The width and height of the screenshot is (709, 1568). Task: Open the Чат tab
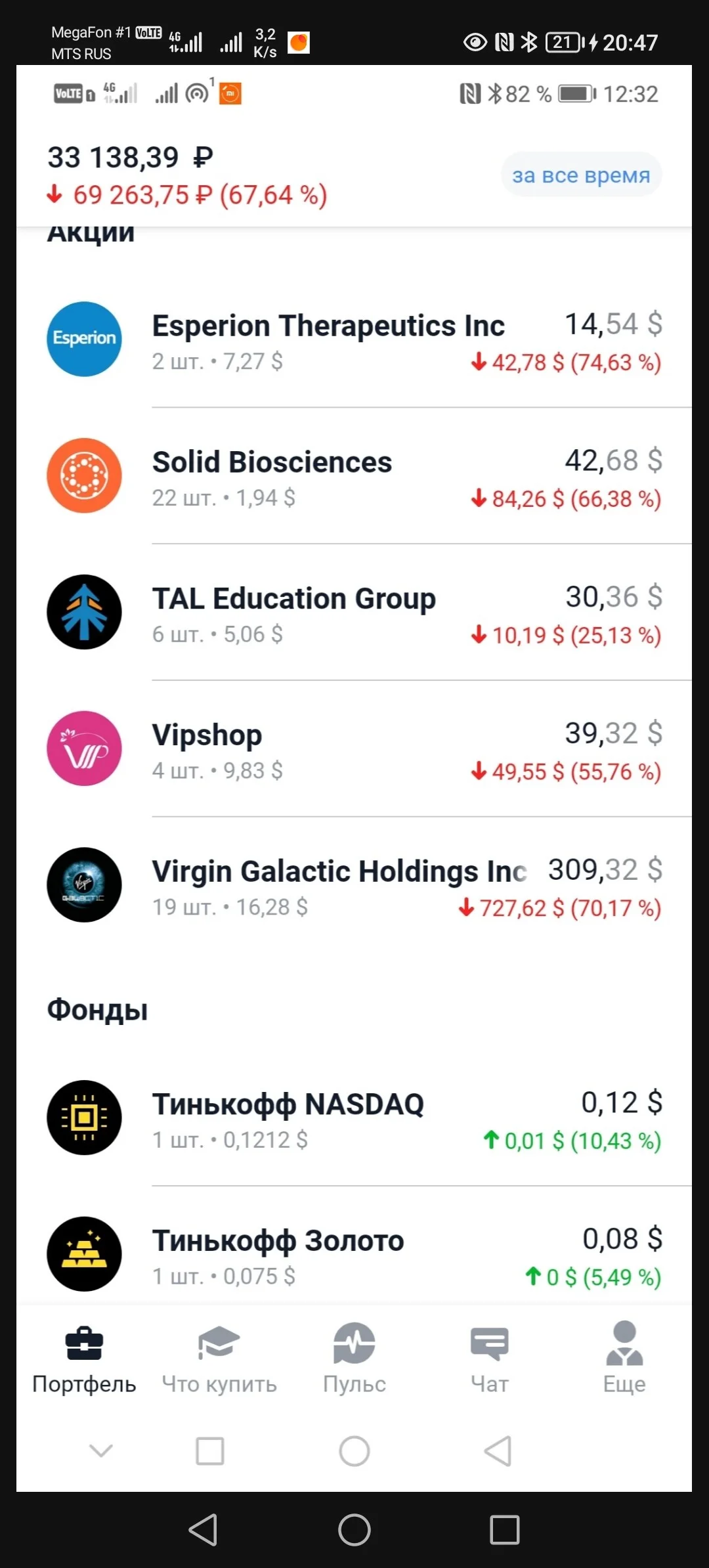pyautogui.click(x=490, y=1358)
